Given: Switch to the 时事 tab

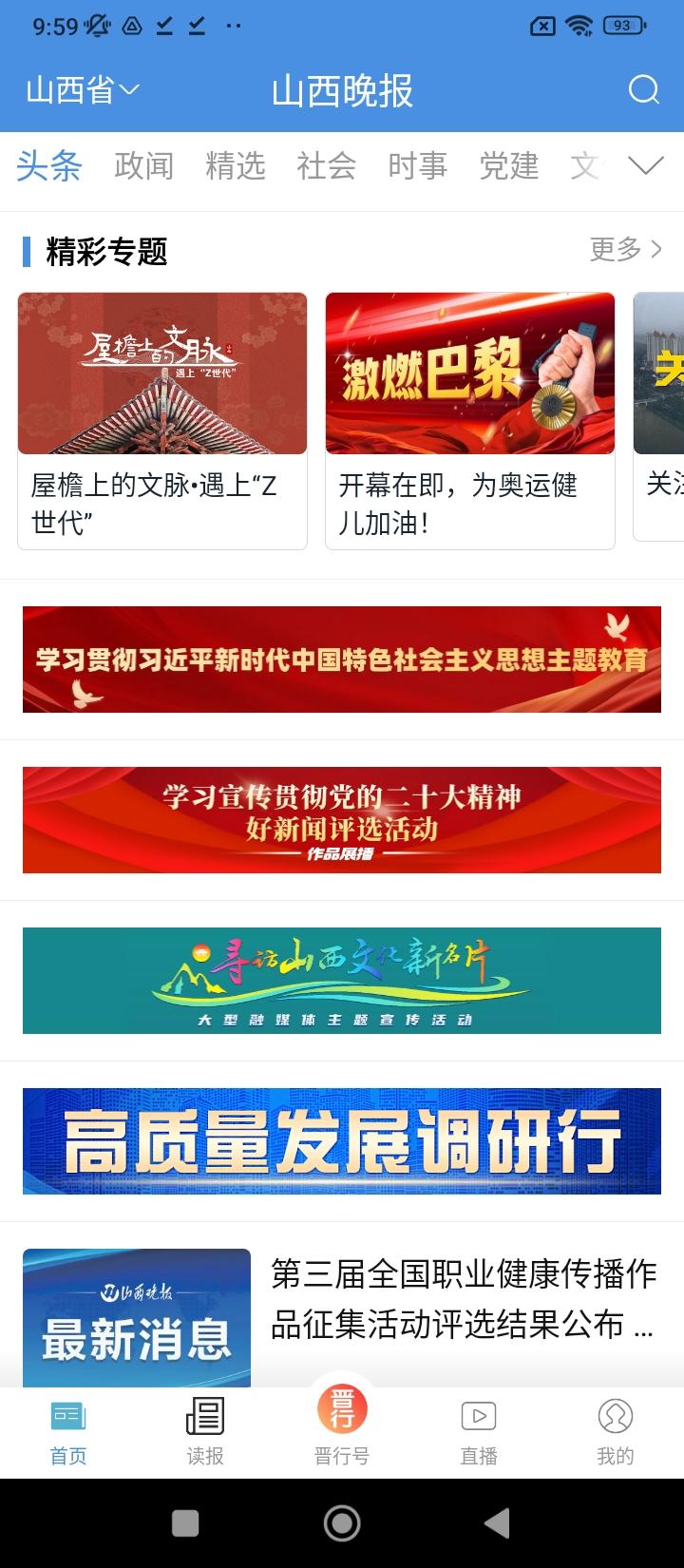Looking at the screenshot, I should 417,166.
